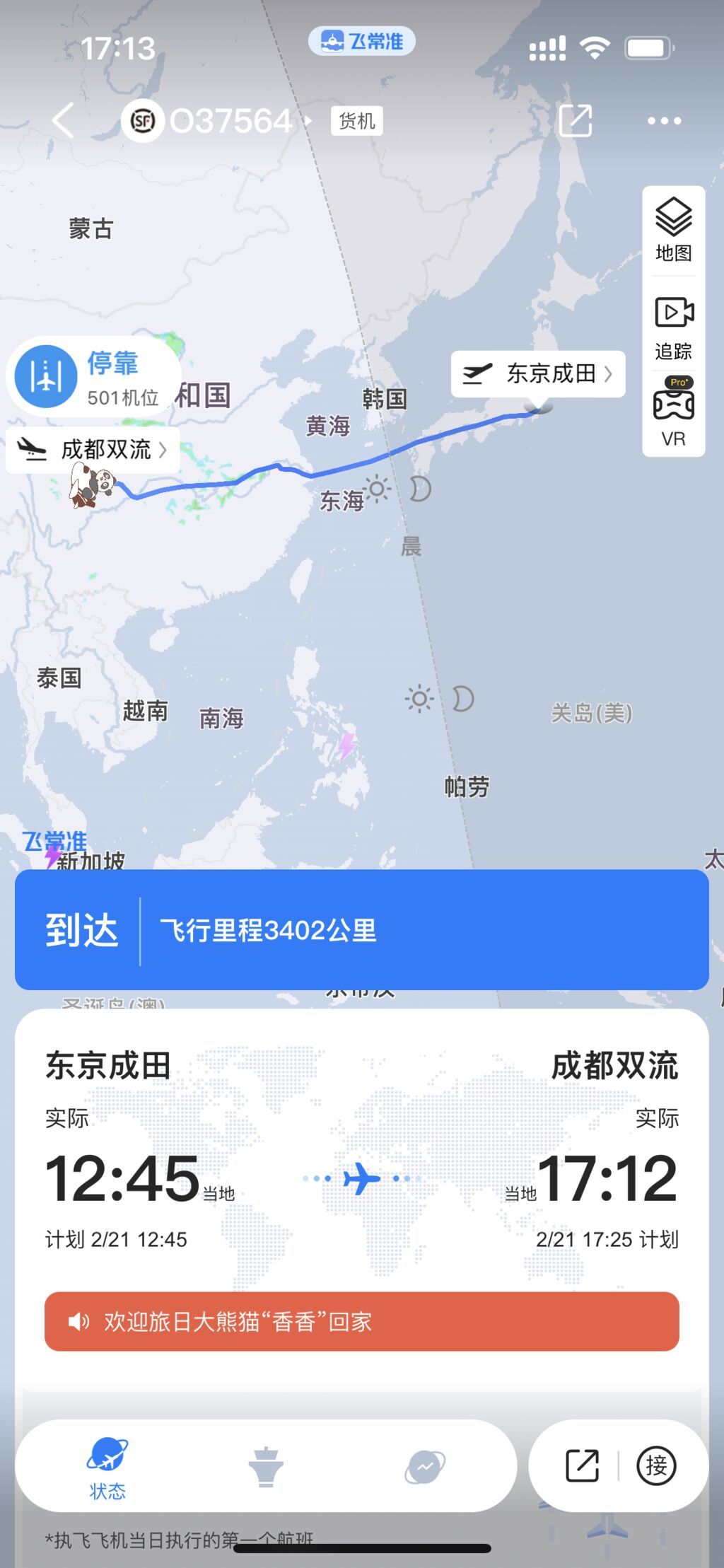
Task: Switch to the 状态 status tab
Action: click(107, 1469)
